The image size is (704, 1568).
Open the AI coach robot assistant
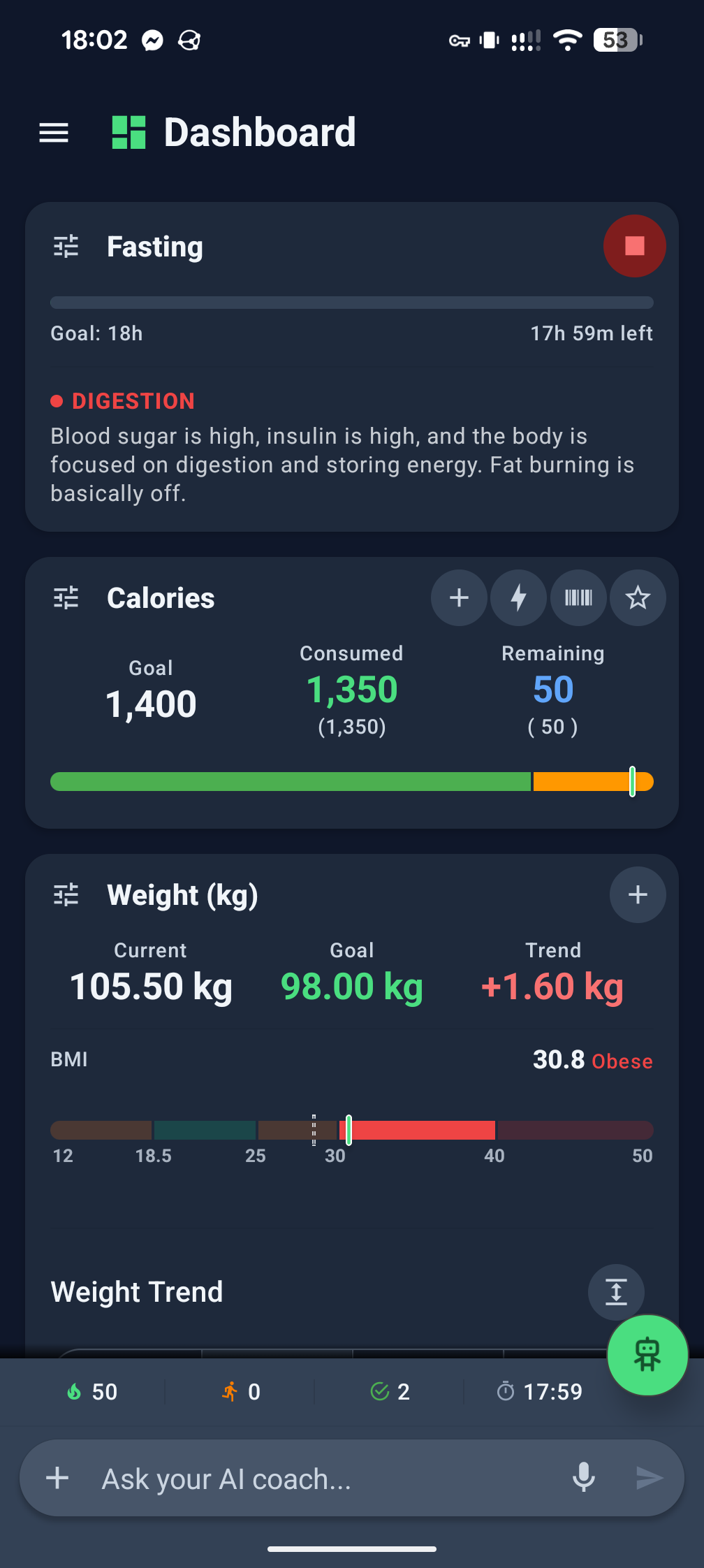647,1356
